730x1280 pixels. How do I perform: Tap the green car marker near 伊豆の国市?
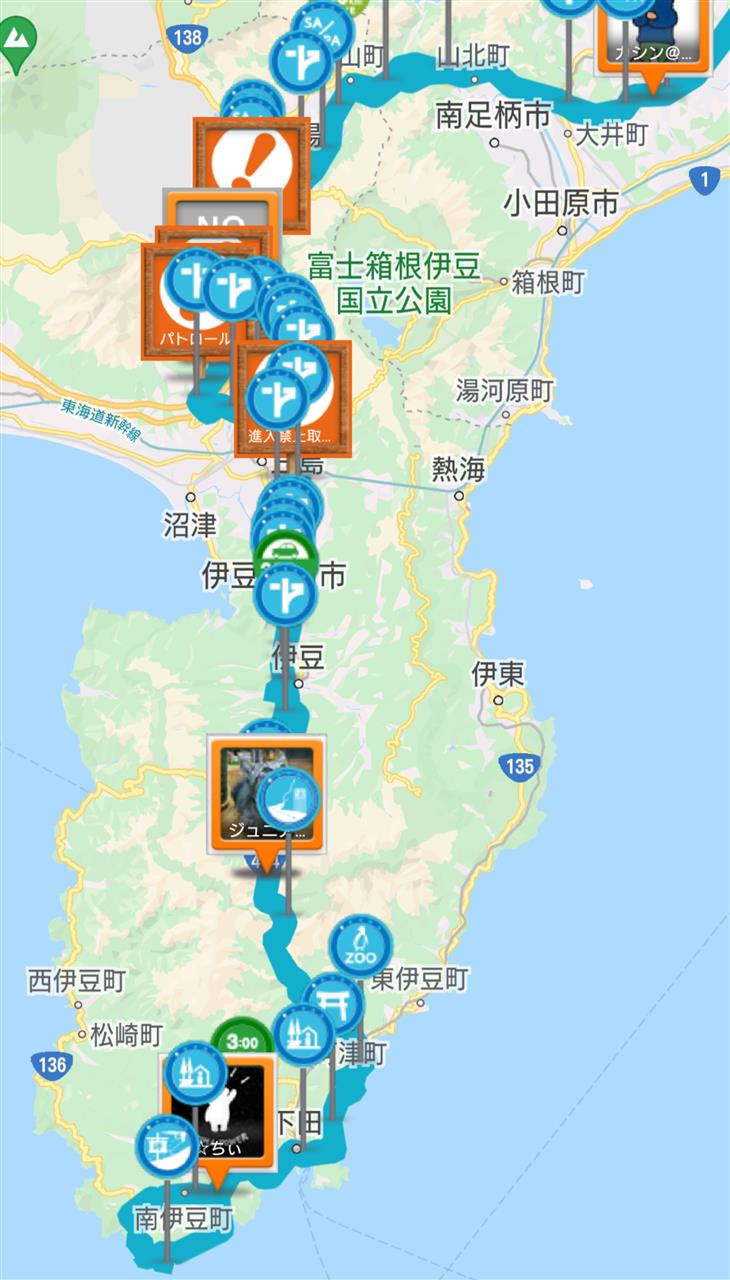tap(285, 551)
